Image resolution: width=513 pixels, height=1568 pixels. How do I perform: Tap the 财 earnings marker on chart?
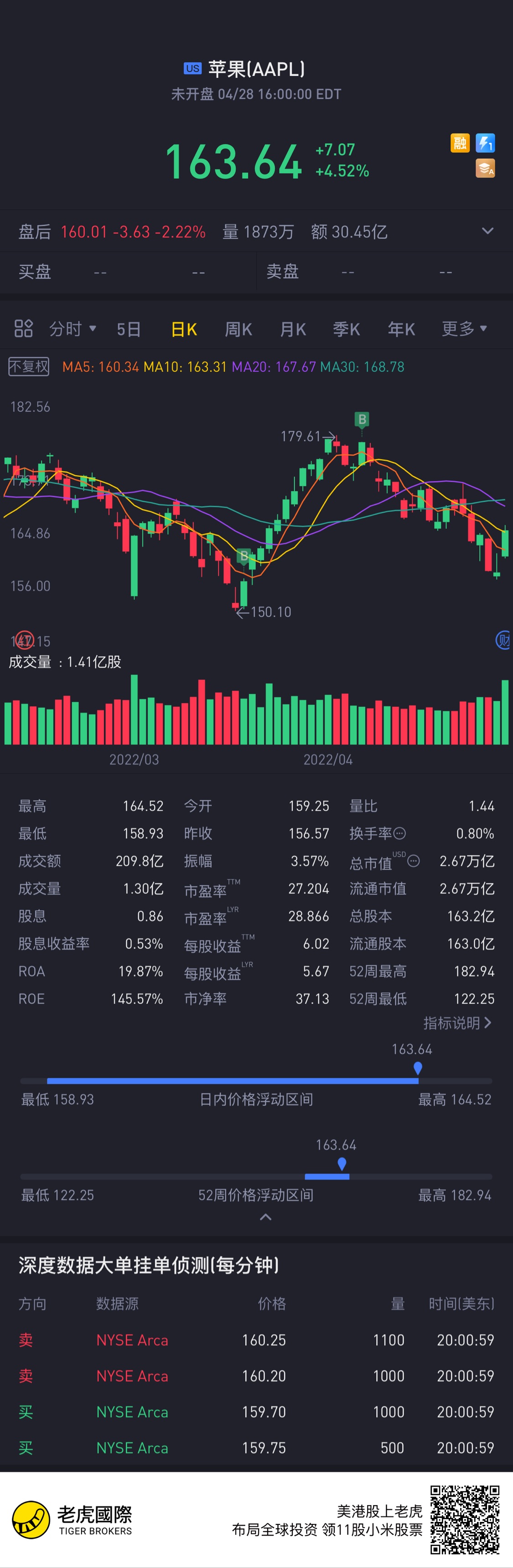(503, 640)
